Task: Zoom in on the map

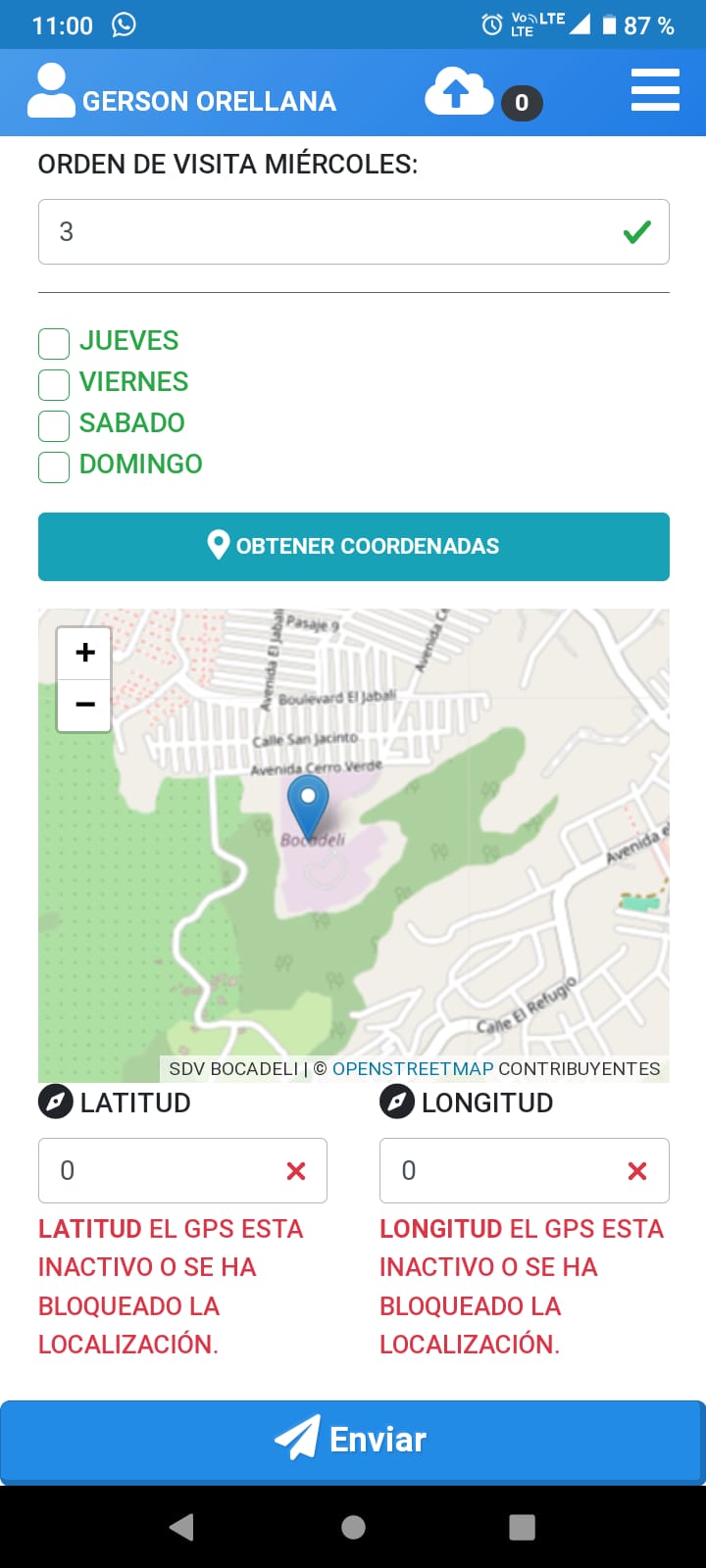Action: coord(84,653)
